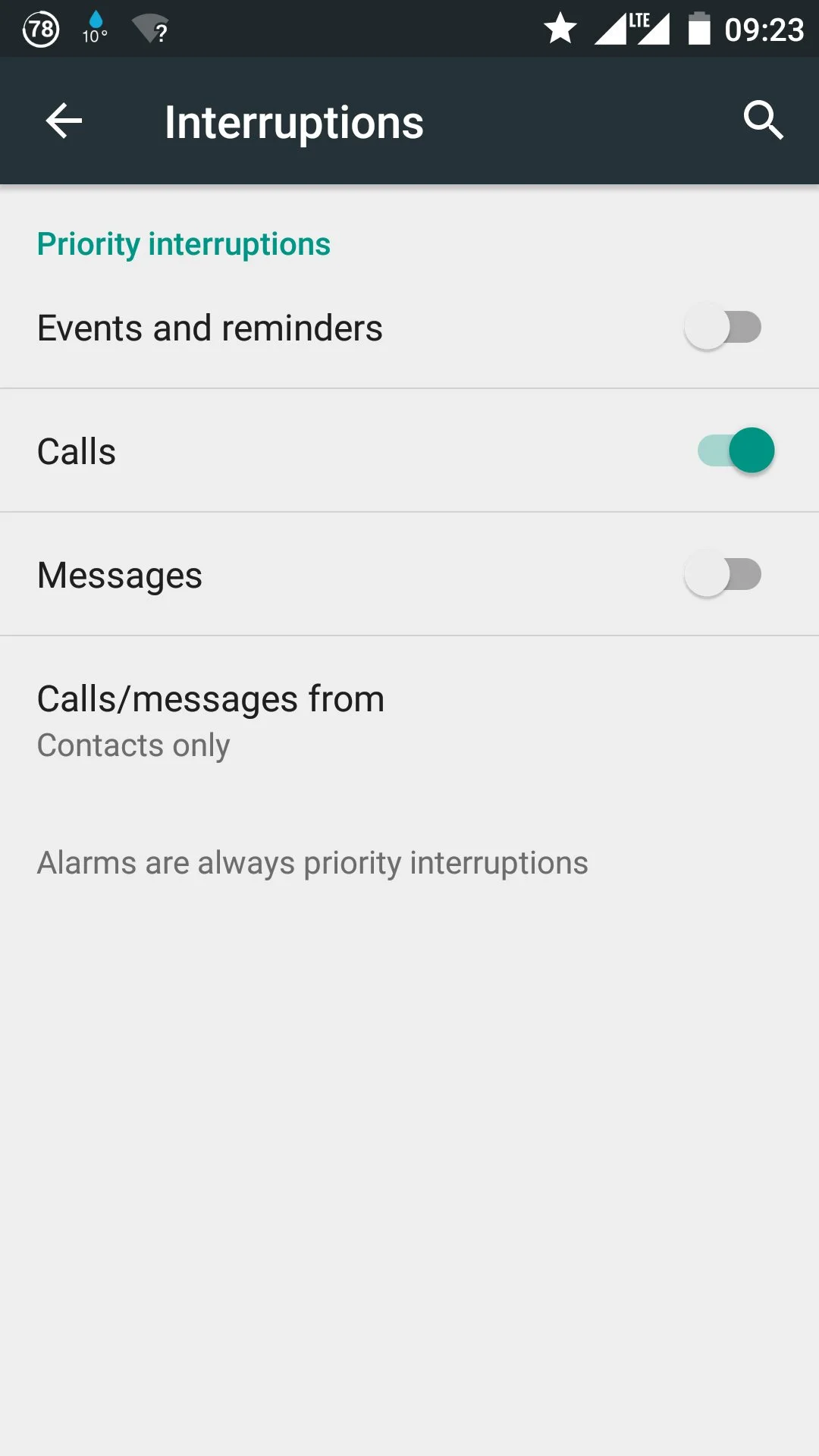Go back from Interruptions settings
Image resolution: width=819 pixels, height=1456 pixels.
pos(64,121)
